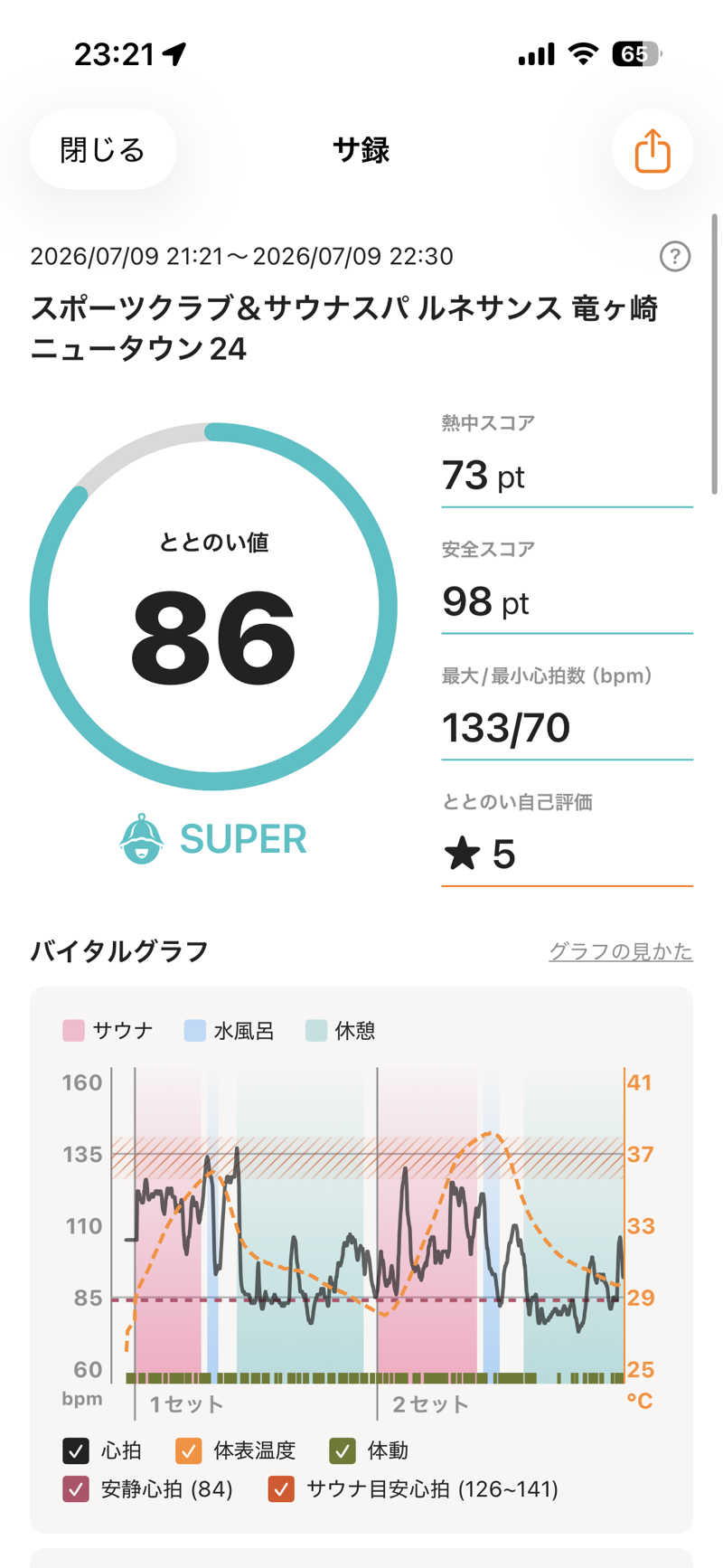Toggle the 体動 checkbox
This screenshot has height=1568, width=723.
(342, 1450)
